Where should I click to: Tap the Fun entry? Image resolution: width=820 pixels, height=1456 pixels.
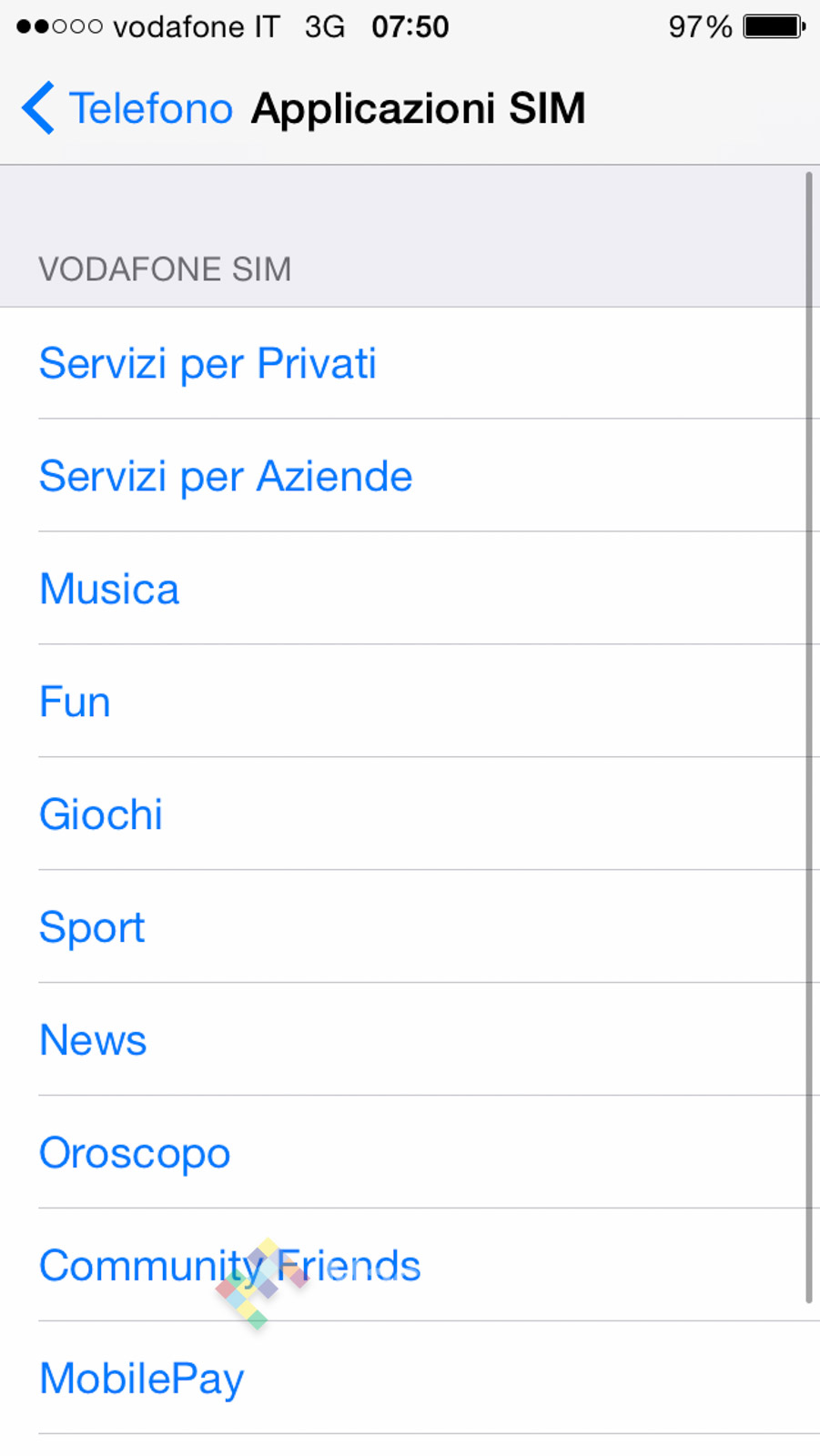[76, 703]
